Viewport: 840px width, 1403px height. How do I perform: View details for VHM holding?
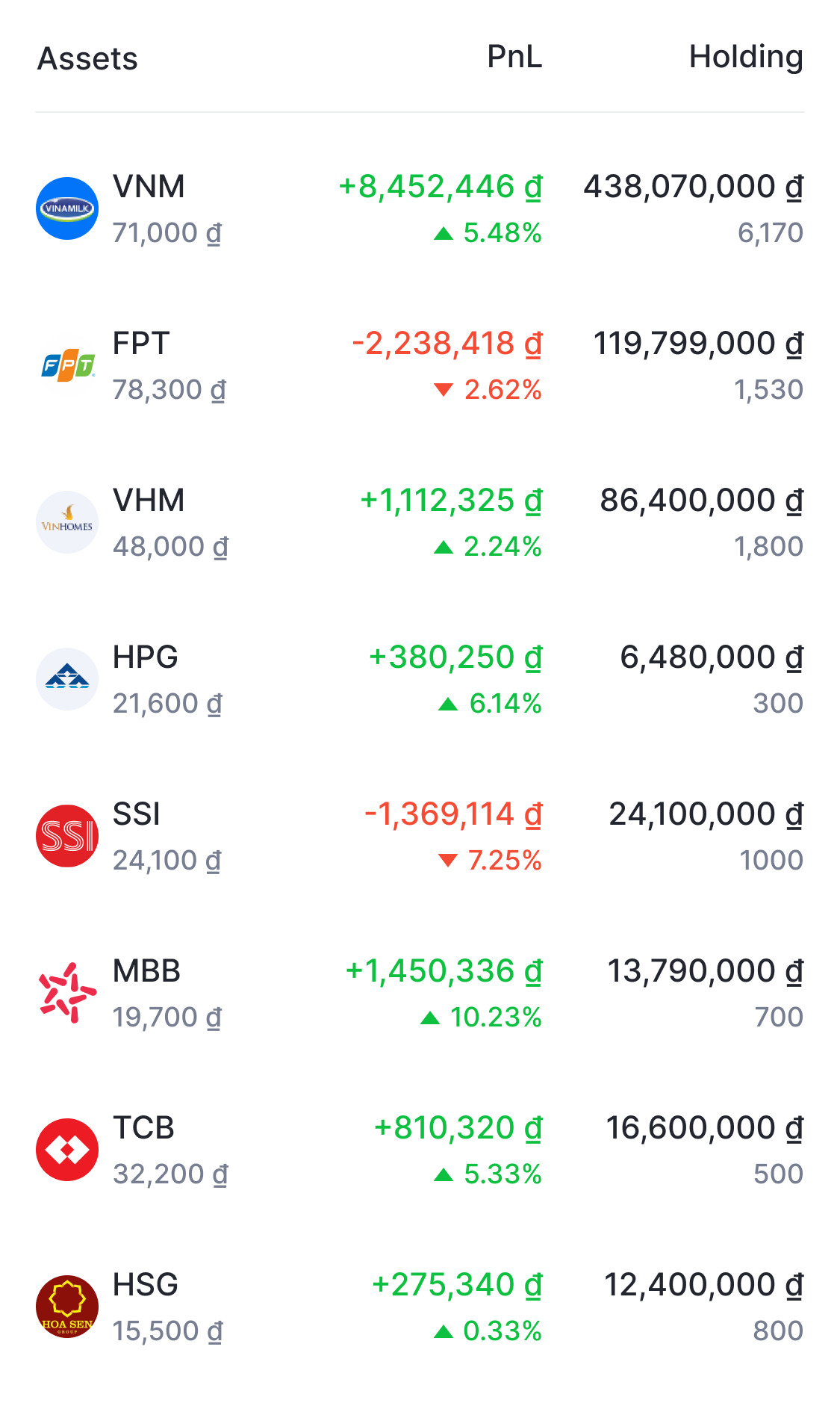(x=420, y=523)
